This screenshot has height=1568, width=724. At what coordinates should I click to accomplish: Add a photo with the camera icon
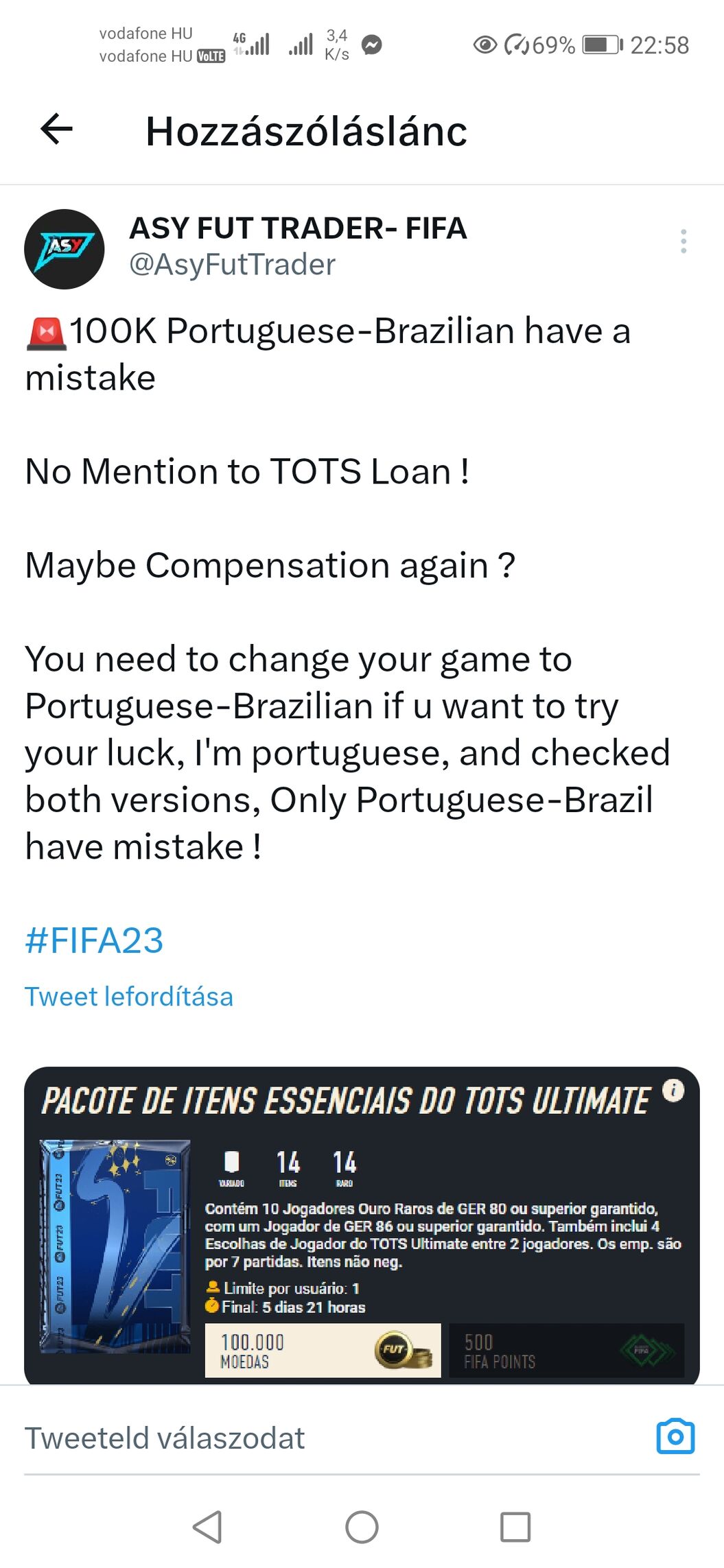pyautogui.click(x=675, y=1436)
